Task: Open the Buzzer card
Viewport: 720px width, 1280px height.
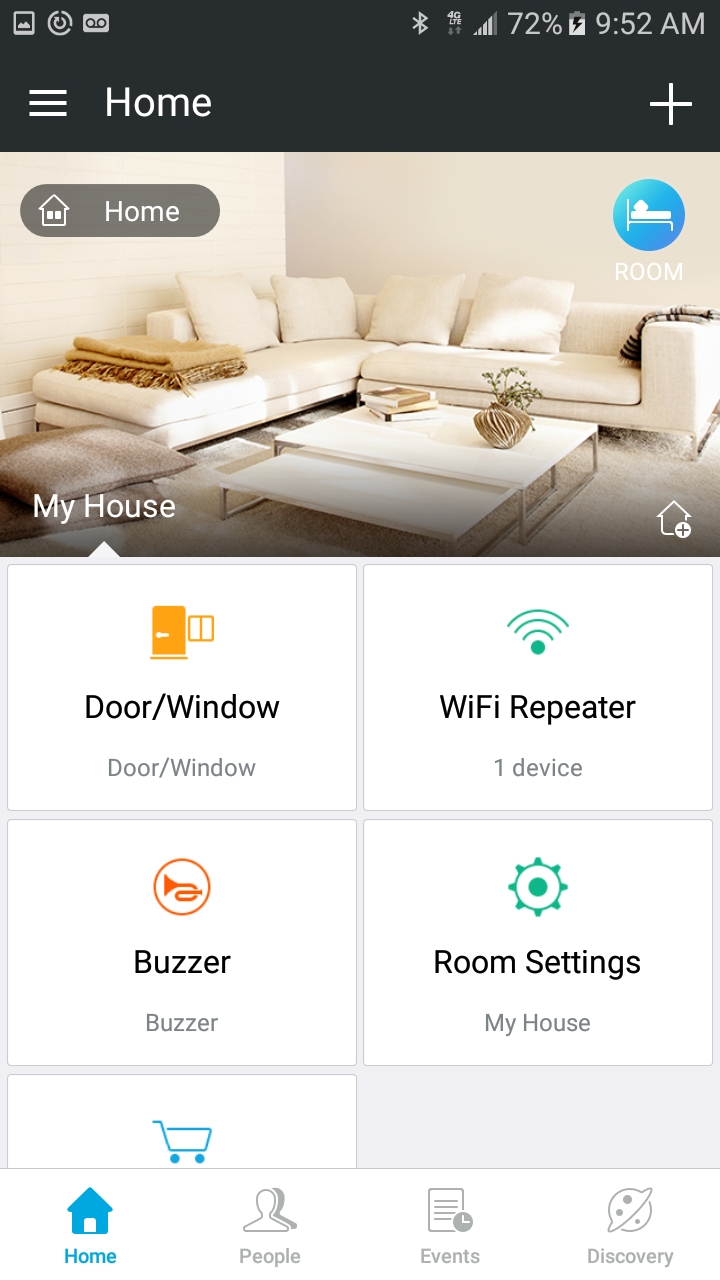Action: pos(182,942)
